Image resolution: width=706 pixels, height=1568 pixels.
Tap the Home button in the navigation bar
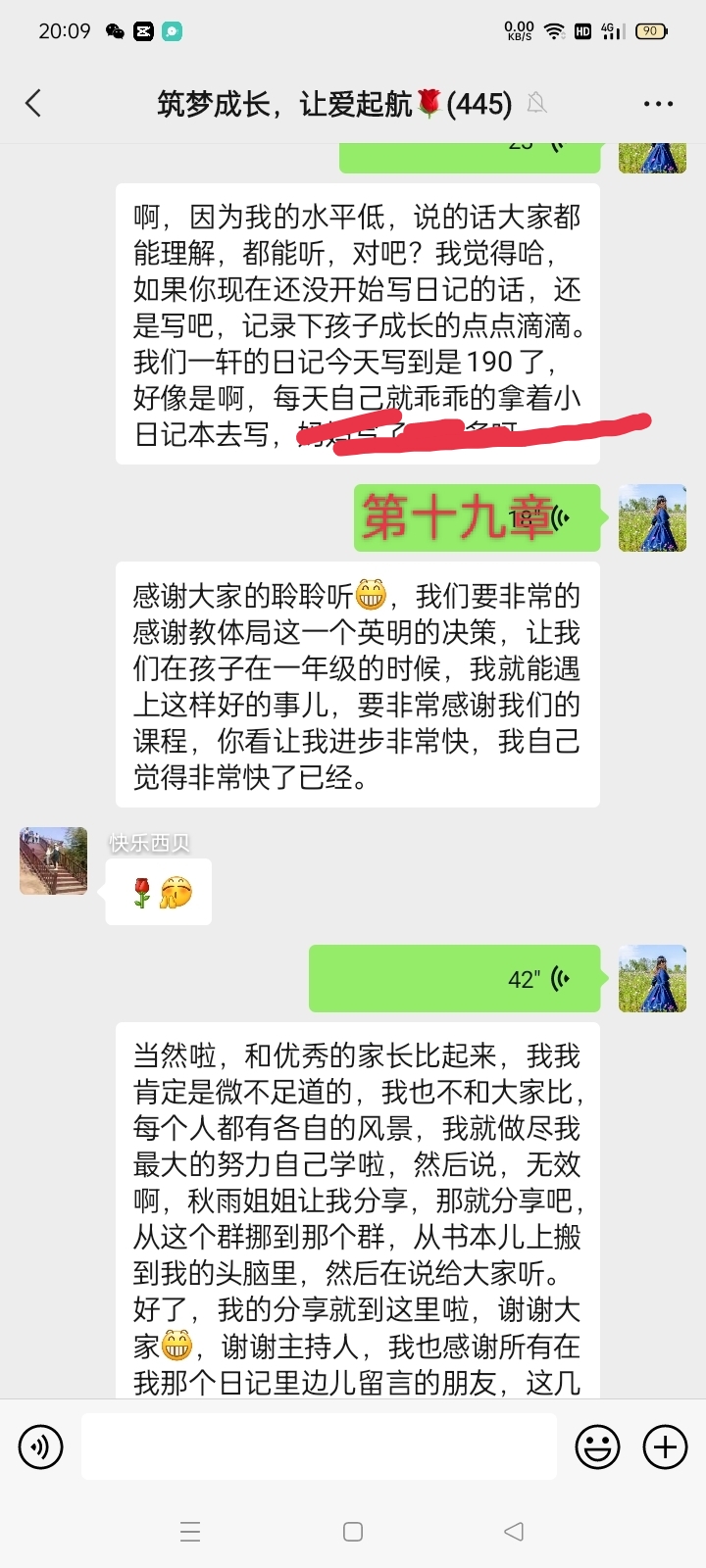tap(352, 1530)
